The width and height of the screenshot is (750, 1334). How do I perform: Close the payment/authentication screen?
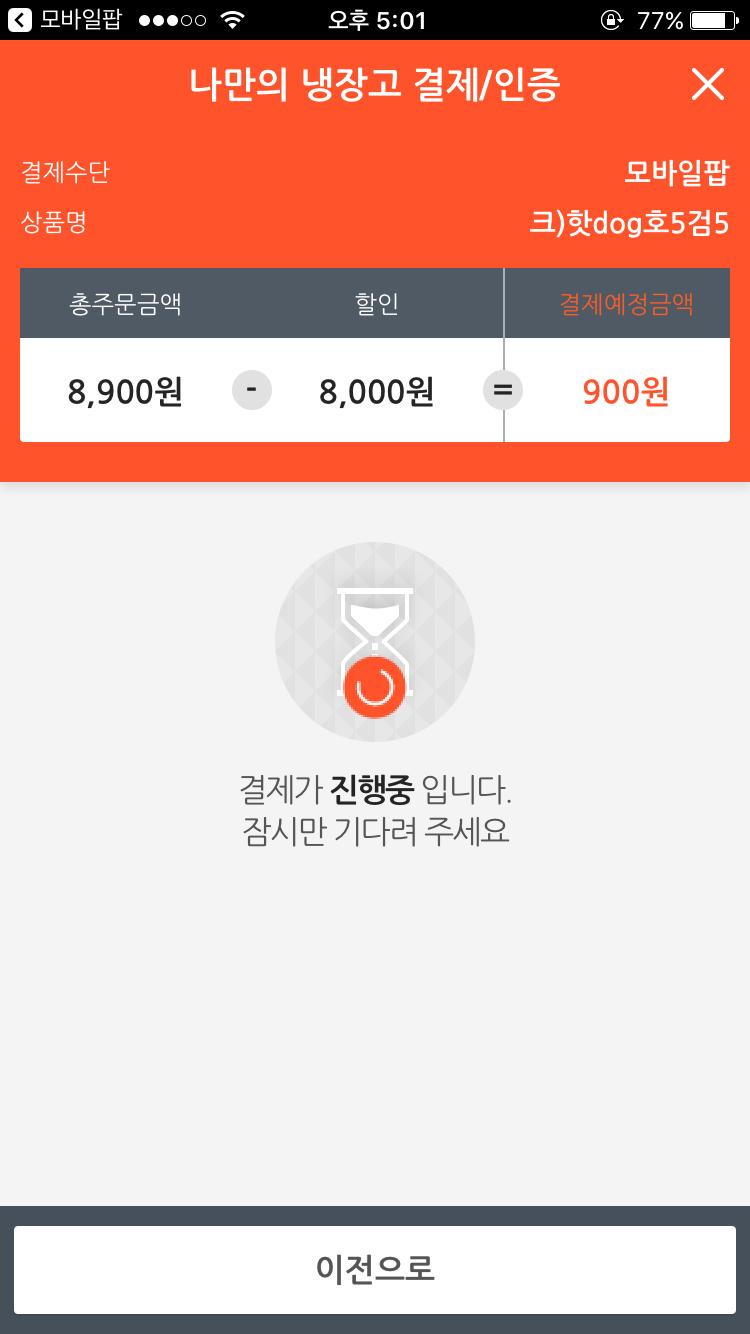(707, 85)
